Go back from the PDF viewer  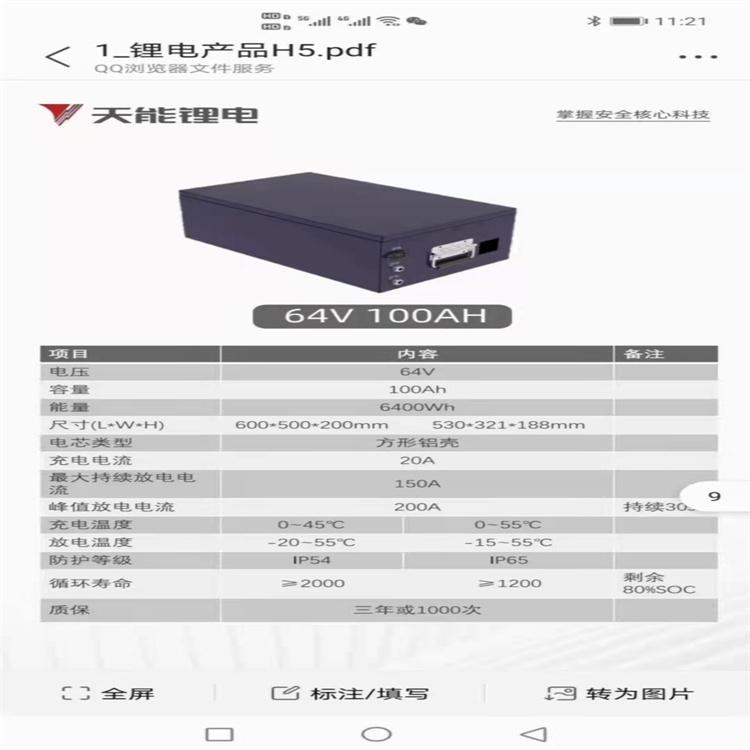pos(58,56)
